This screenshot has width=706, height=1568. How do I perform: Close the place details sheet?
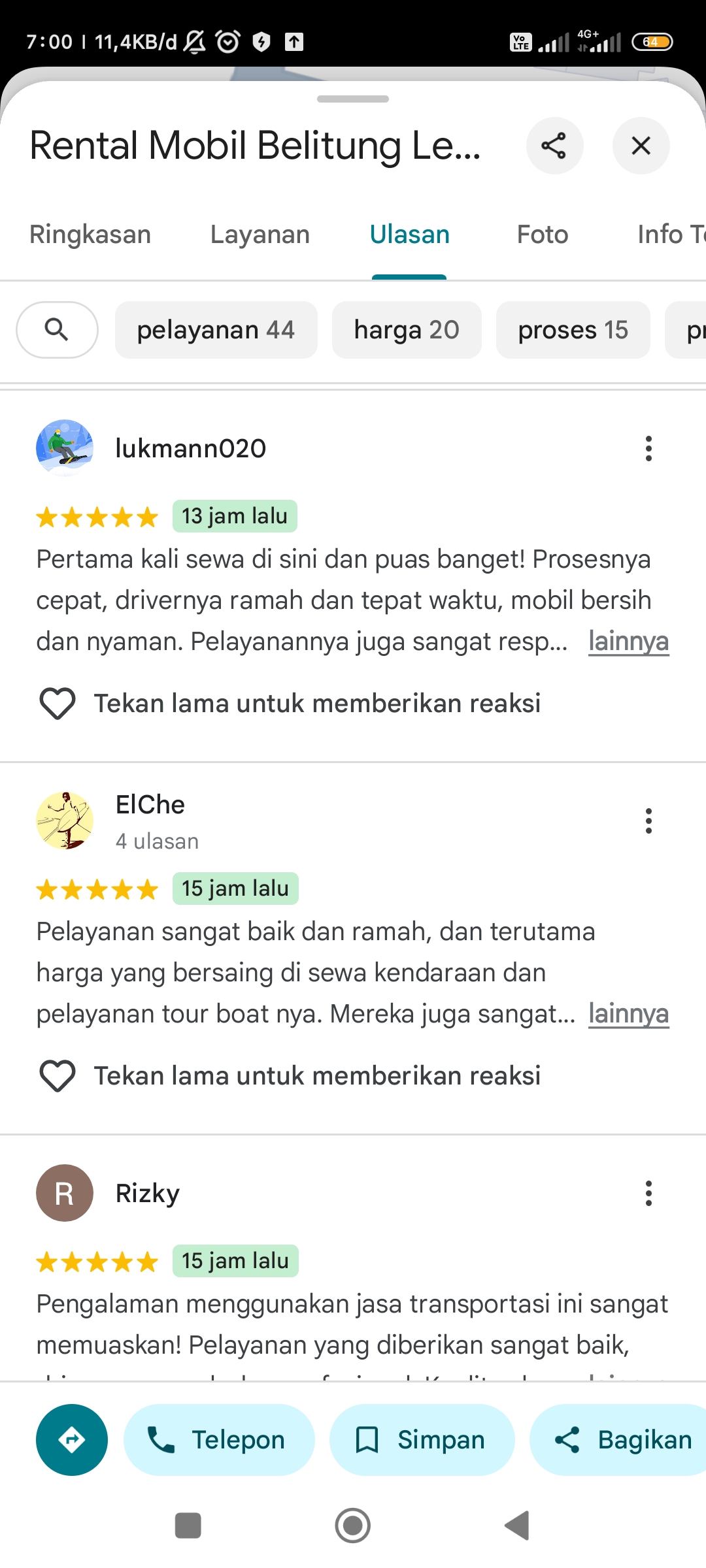click(641, 146)
